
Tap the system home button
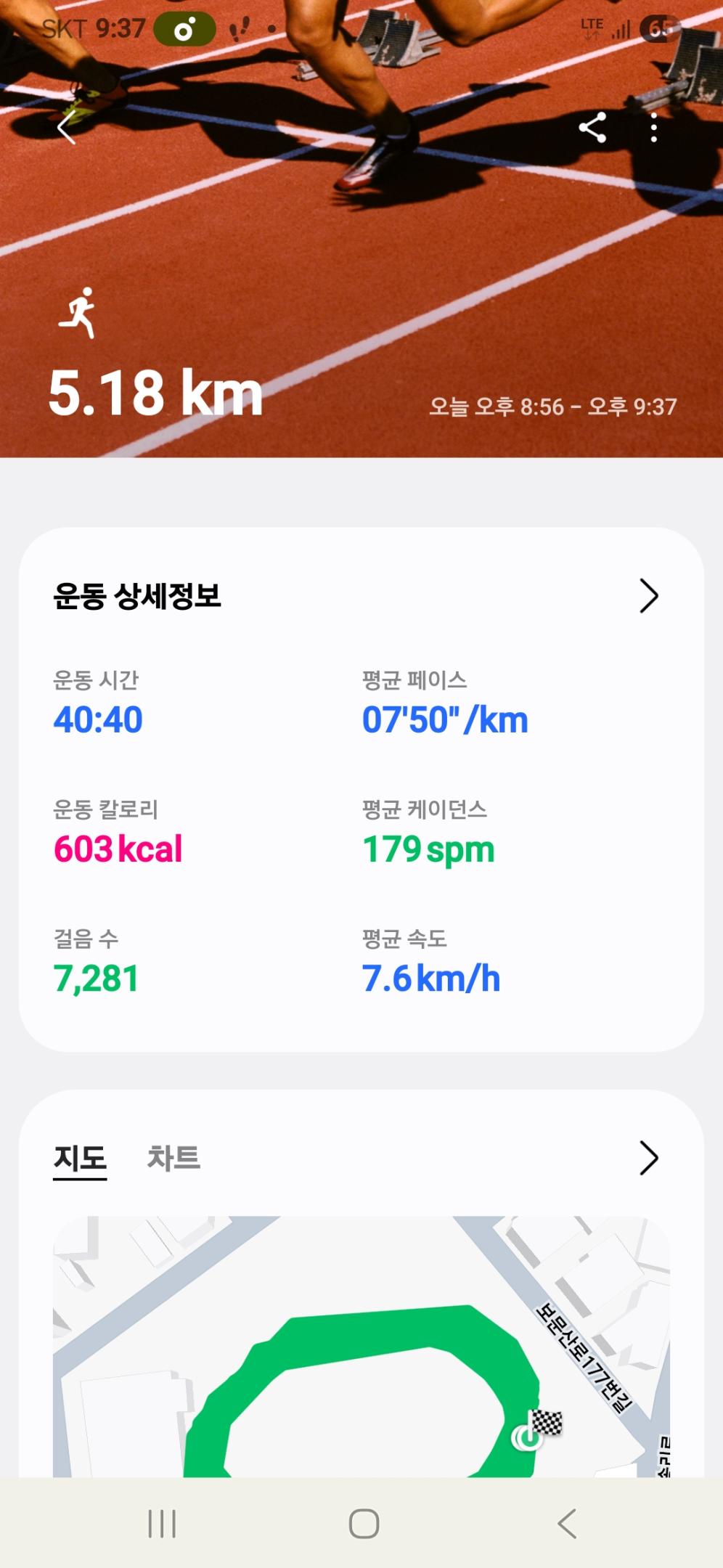click(x=364, y=1523)
